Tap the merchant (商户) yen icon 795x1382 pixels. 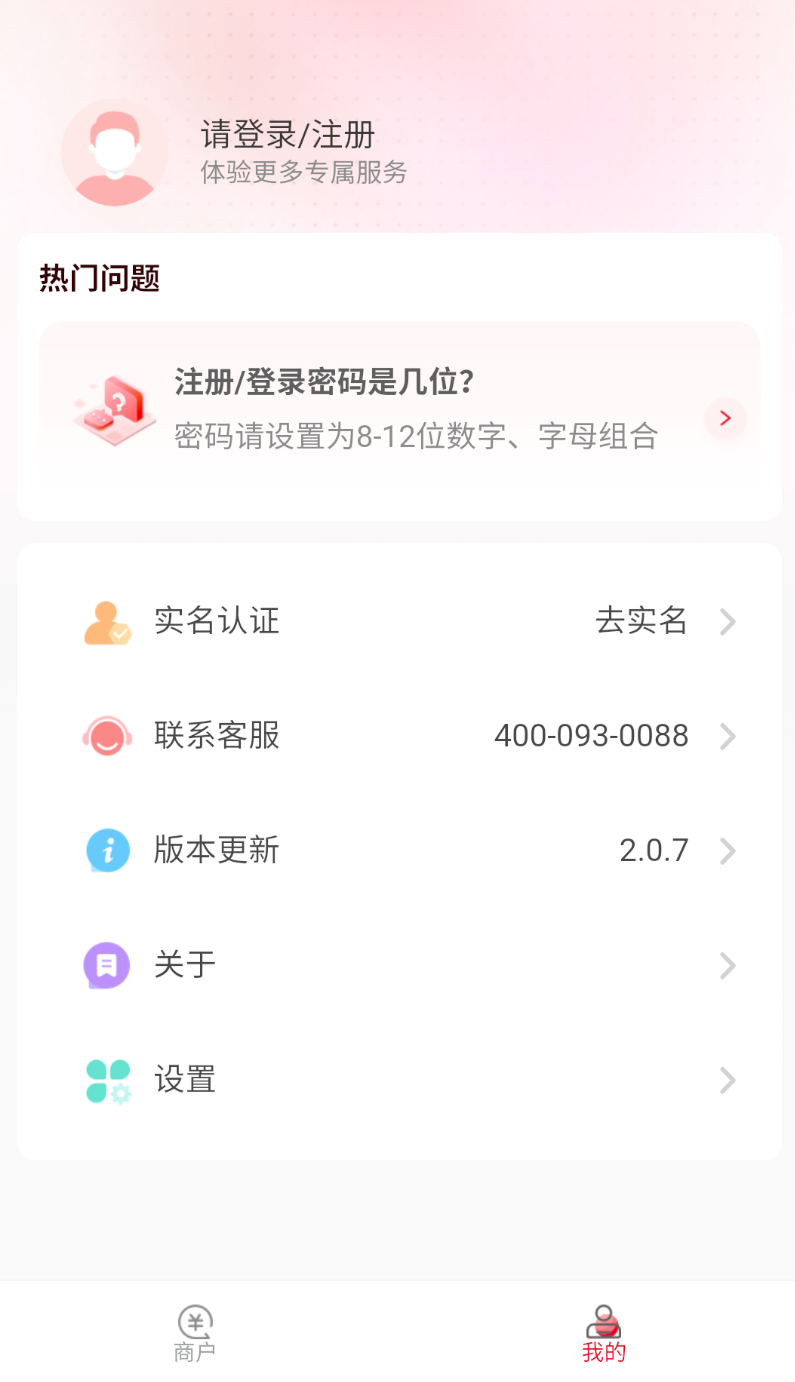[x=194, y=1322]
